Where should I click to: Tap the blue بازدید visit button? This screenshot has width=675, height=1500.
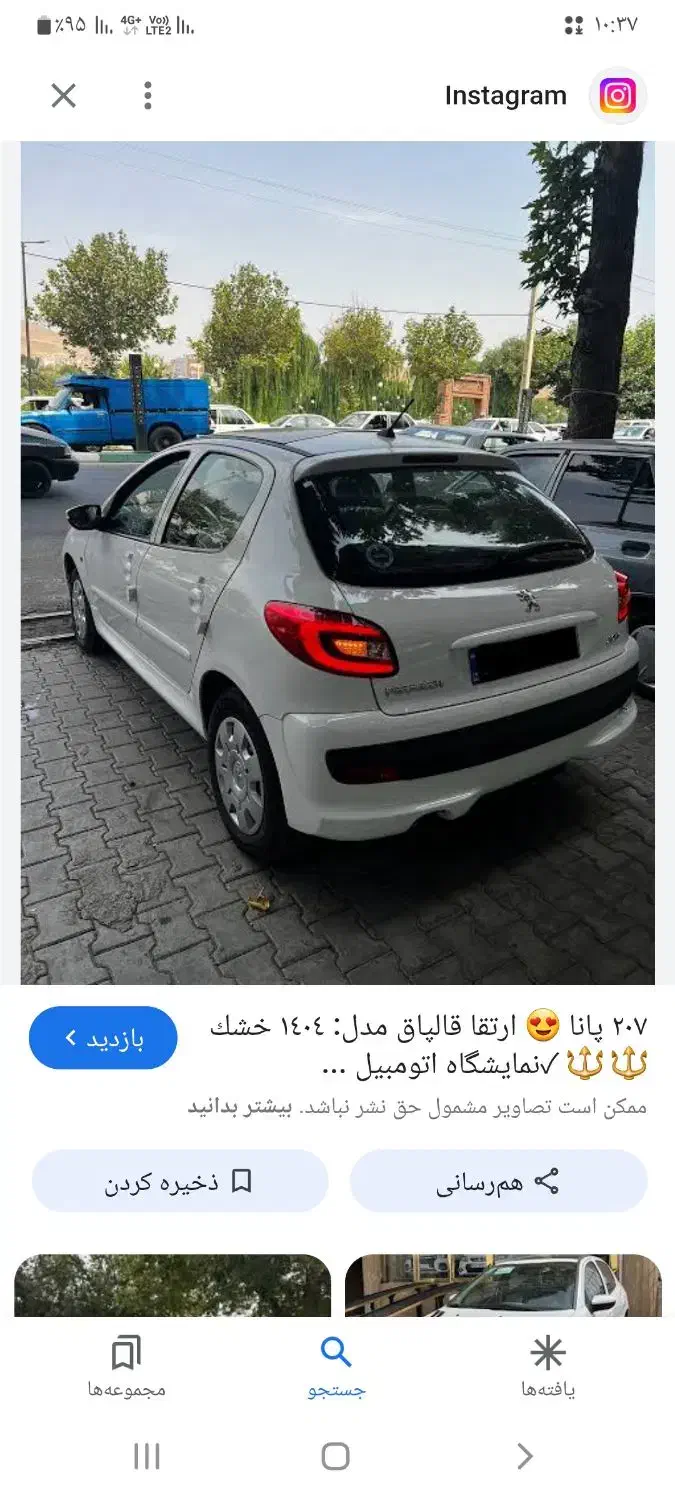click(103, 1038)
